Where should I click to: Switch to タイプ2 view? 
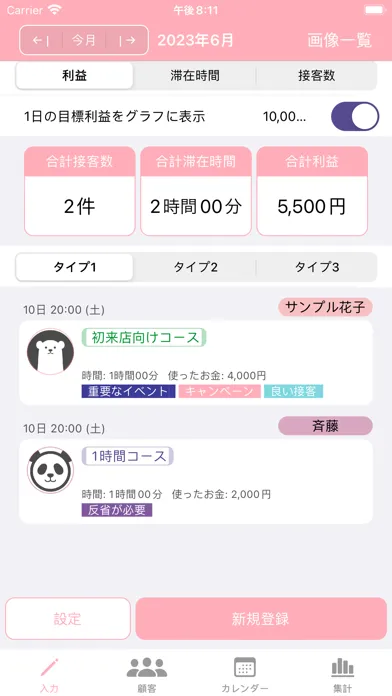(194, 267)
